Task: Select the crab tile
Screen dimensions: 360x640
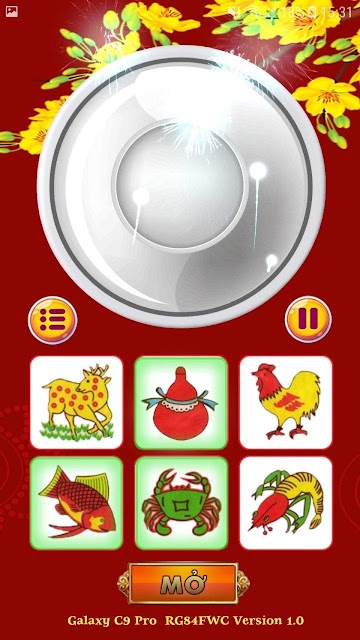Action: point(181,503)
